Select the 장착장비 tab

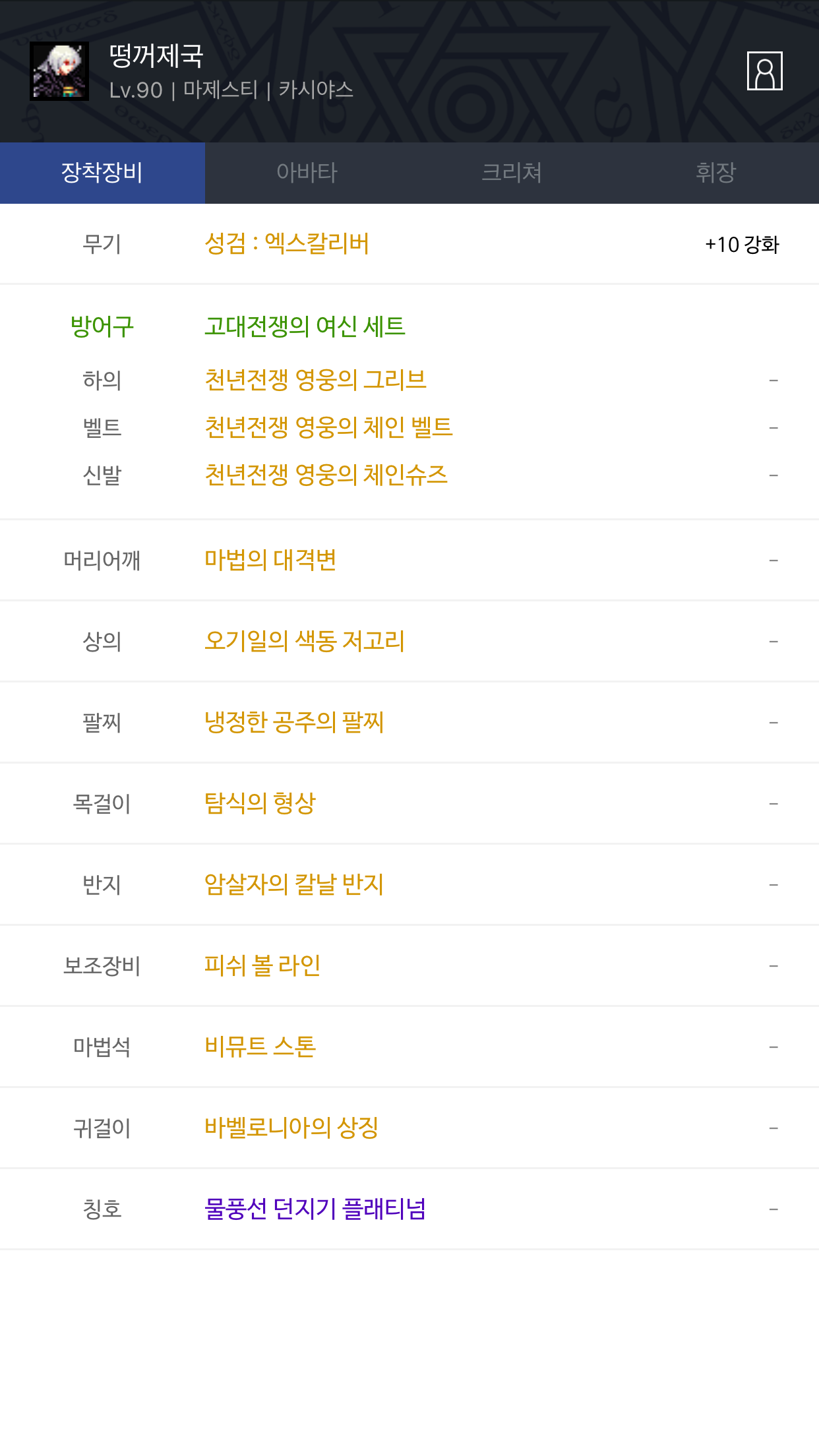tap(102, 173)
